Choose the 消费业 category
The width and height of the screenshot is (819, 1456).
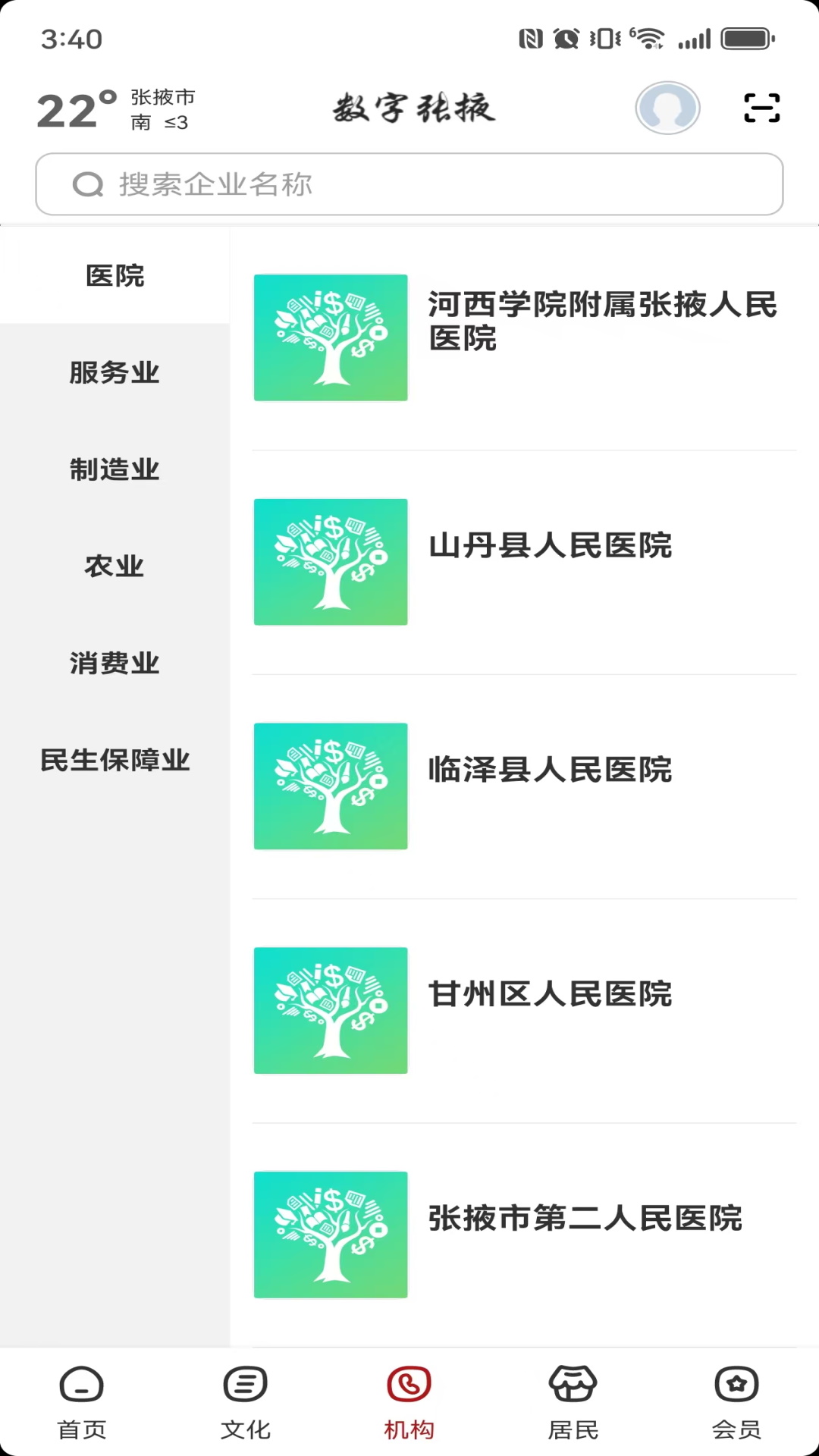coord(115,663)
